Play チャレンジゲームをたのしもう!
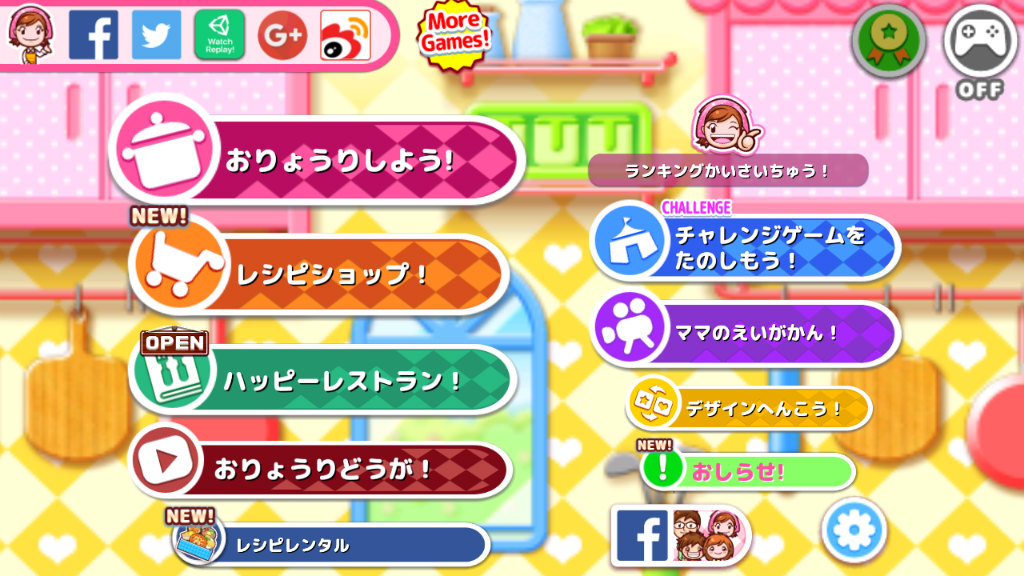This screenshot has width=1024, height=576. pos(745,242)
